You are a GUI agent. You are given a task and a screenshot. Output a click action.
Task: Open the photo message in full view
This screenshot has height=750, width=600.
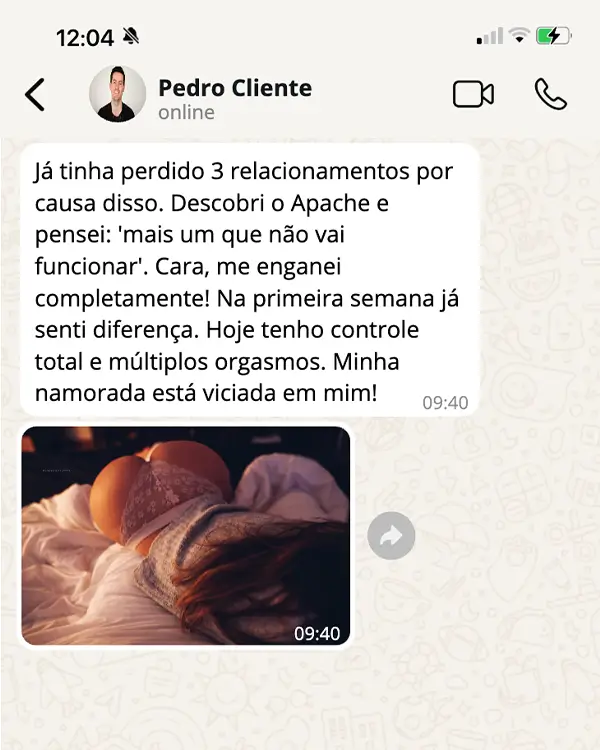pyautogui.click(x=186, y=536)
